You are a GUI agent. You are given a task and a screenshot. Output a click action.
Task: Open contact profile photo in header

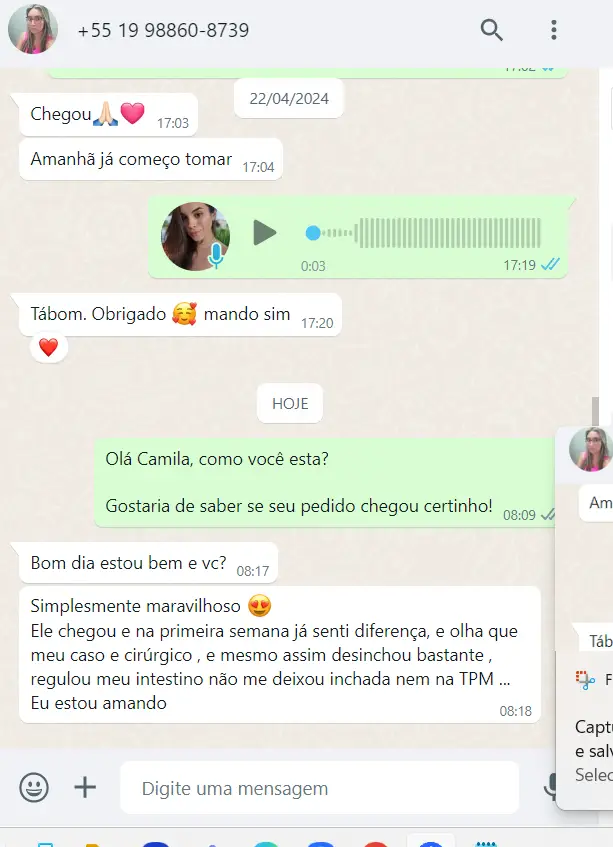32,30
